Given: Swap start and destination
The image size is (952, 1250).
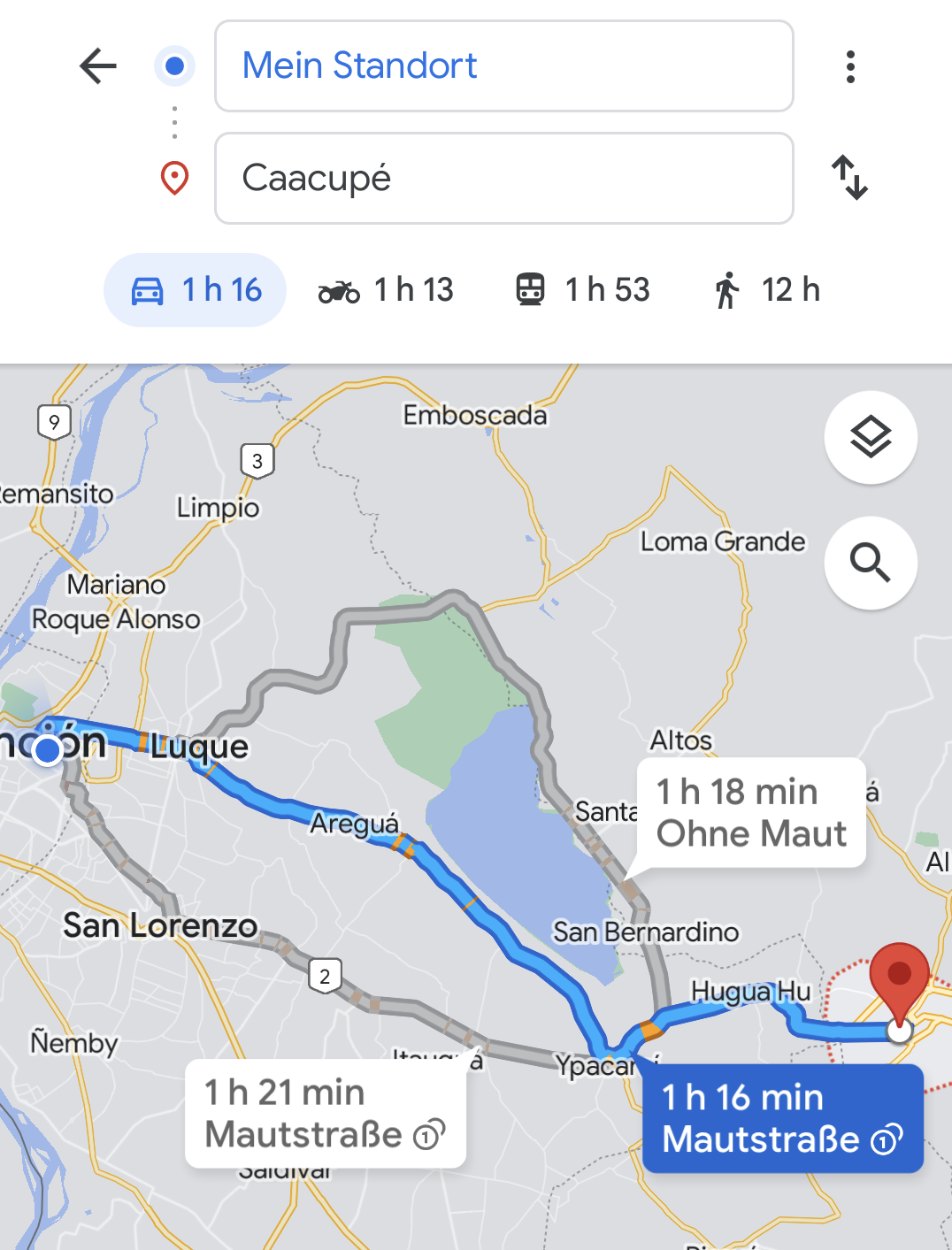Looking at the screenshot, I should tap(849, 178).
